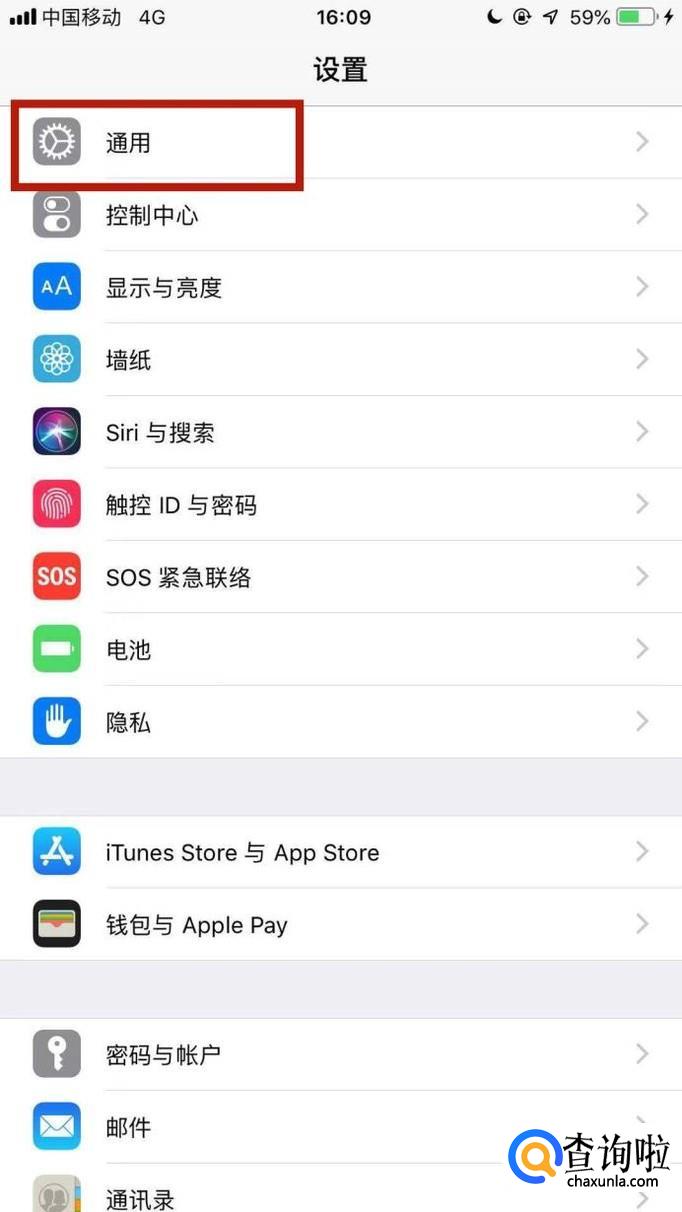
Task: Open the 墙纸 wallpaper settings
Action: point(340,360)
